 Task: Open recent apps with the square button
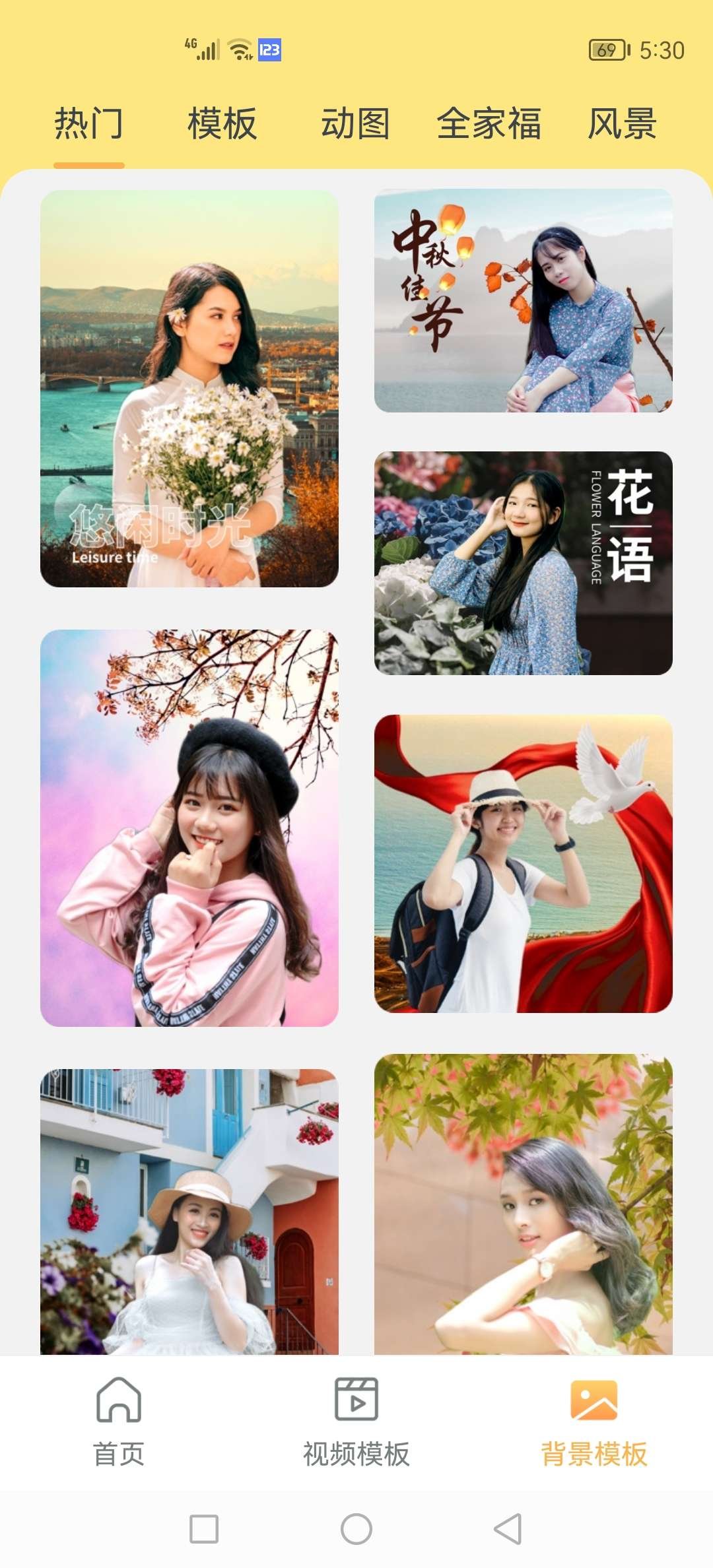point(204,1528)
